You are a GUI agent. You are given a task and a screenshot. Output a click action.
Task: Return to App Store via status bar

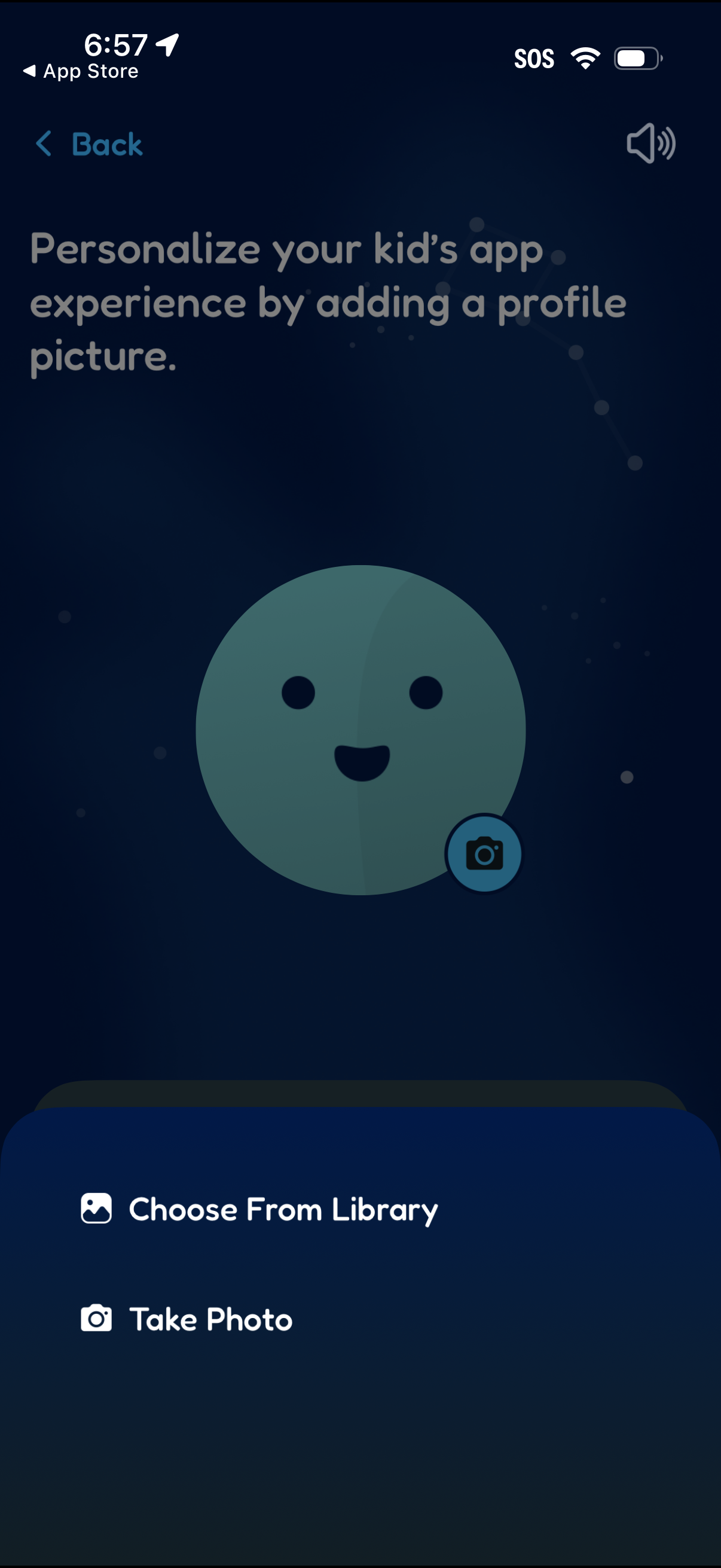82,71
